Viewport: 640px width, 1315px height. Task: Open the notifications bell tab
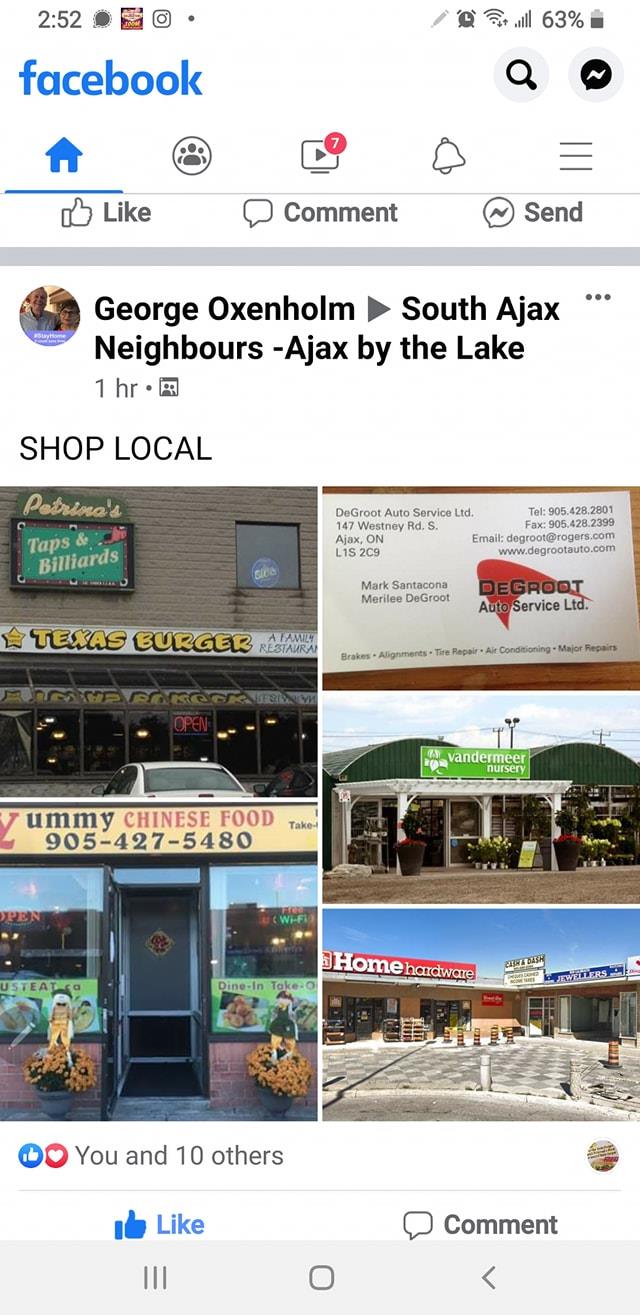[x=448, y=156]
